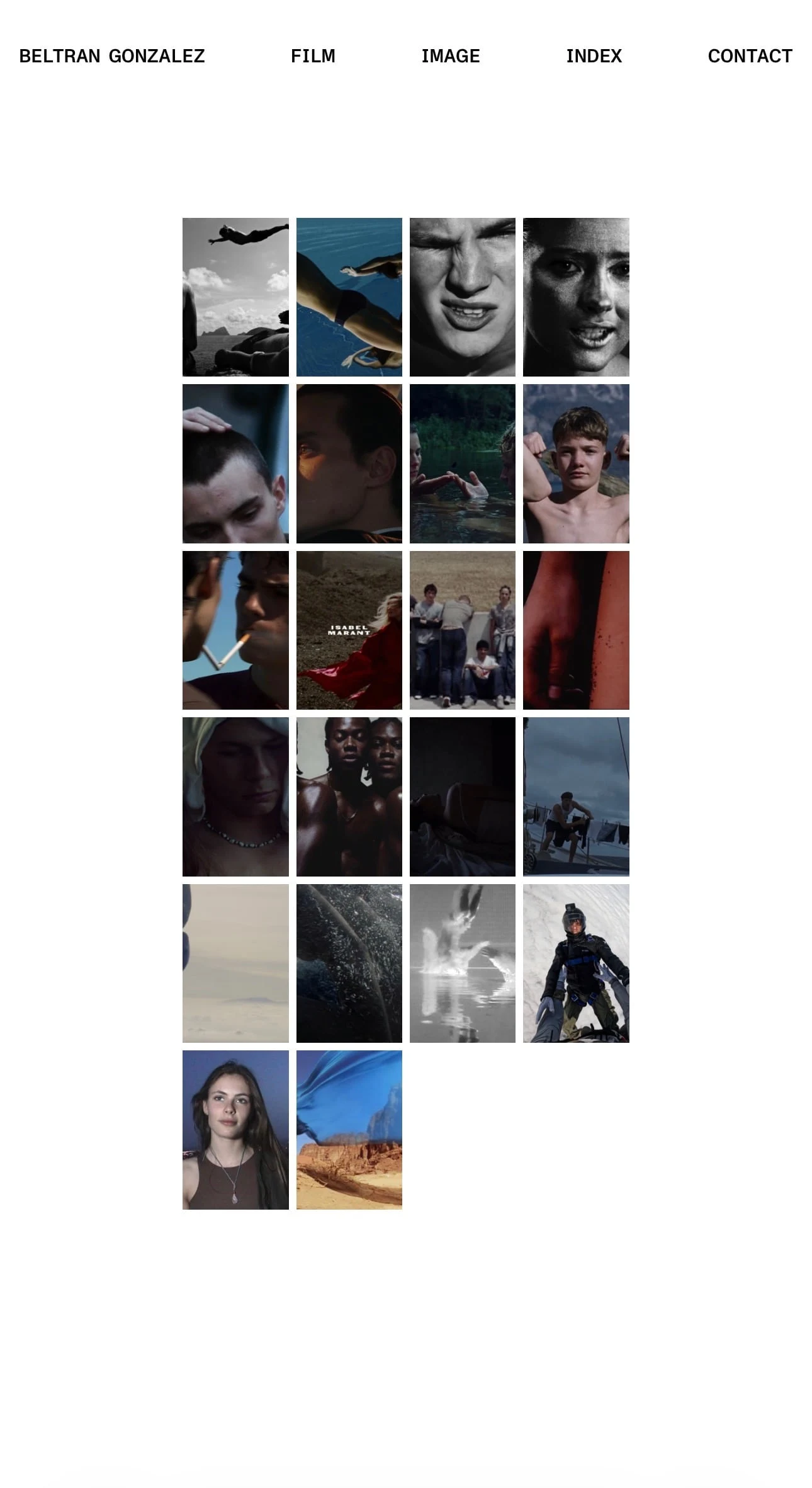Screen dimensions: 812x1488
Task: Open the two men lighting cigarette thumbnail
Action: (235, 630)
